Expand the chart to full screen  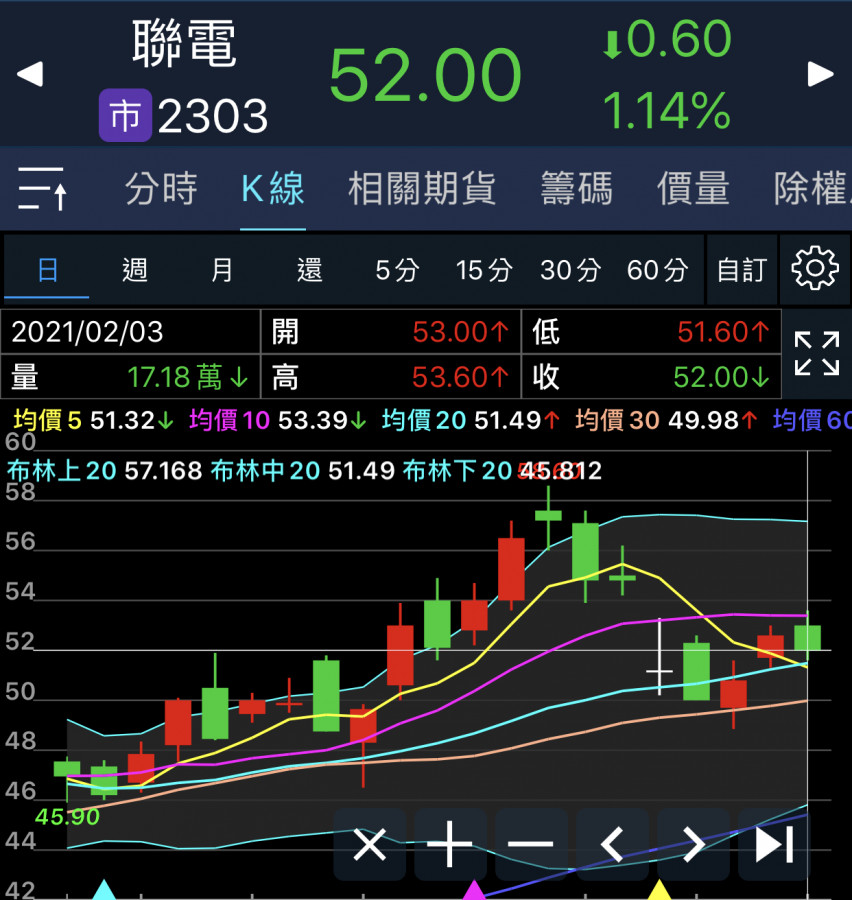(x=816, y=354)
